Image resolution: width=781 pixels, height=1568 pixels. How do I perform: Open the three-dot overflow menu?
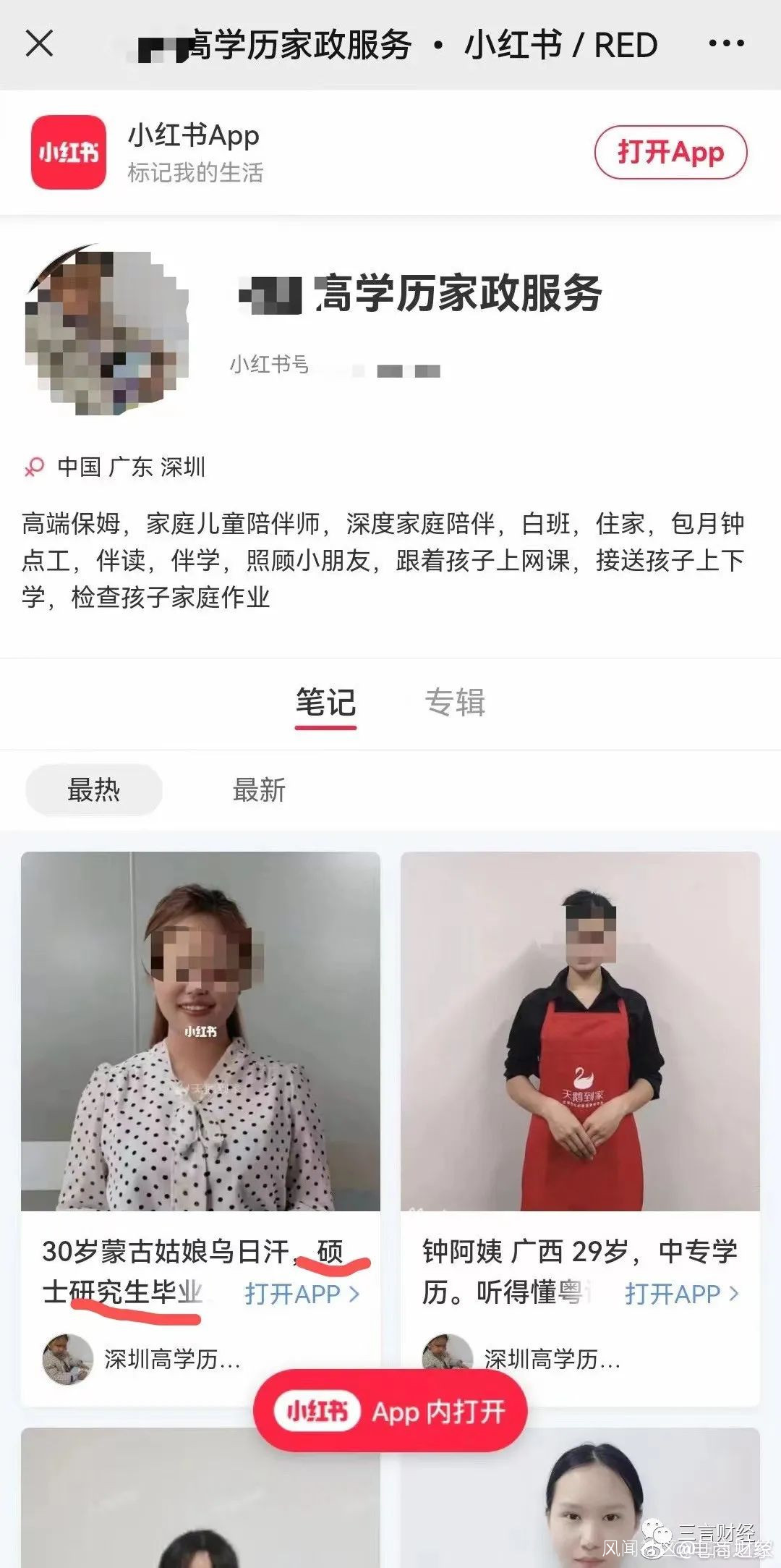click(x=726, y=43)
